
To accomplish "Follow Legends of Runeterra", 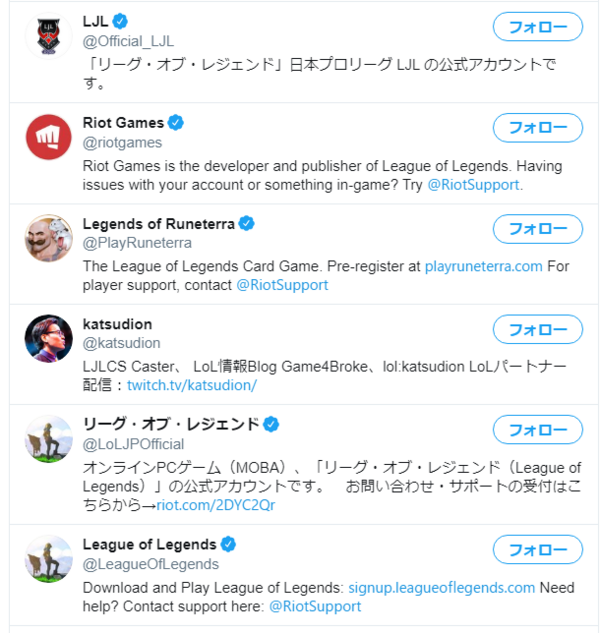I will tap(537, 229).
